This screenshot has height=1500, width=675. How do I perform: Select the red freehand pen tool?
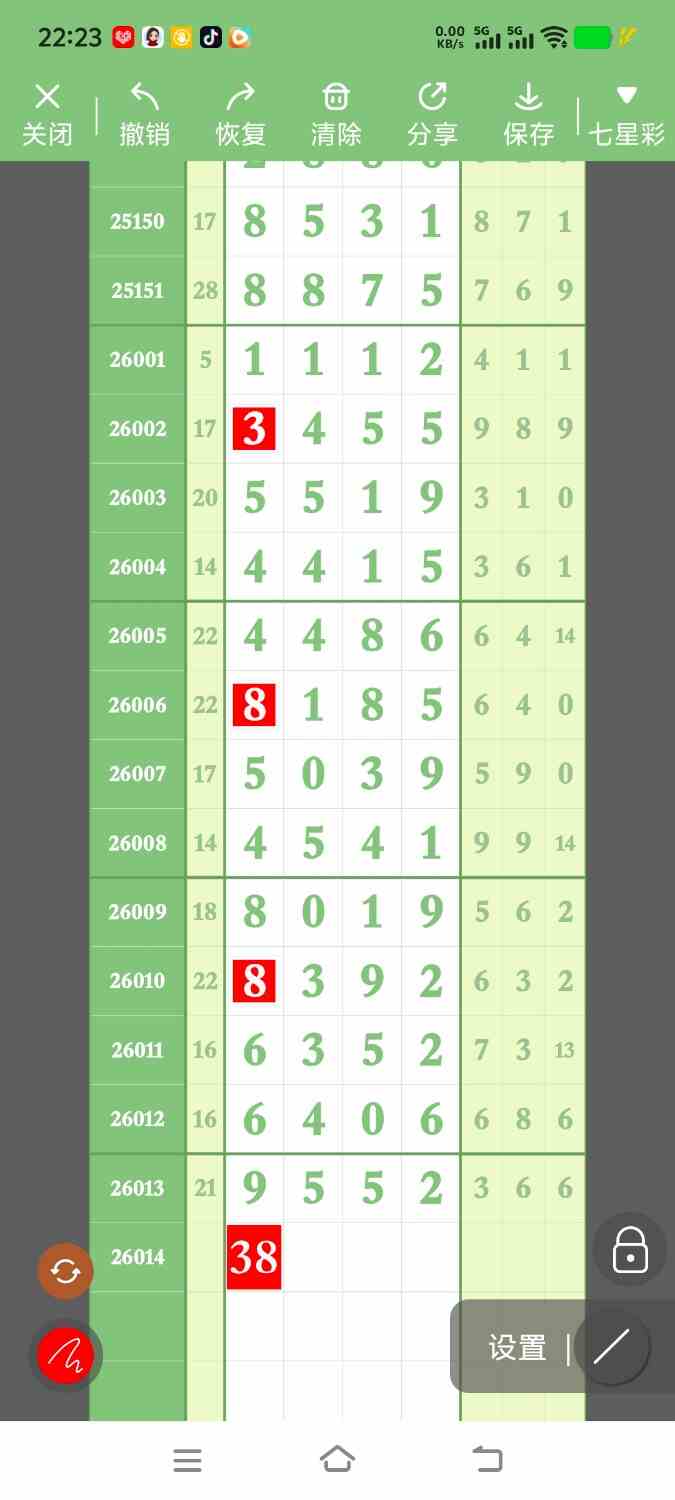click(x=65, y=1356)
